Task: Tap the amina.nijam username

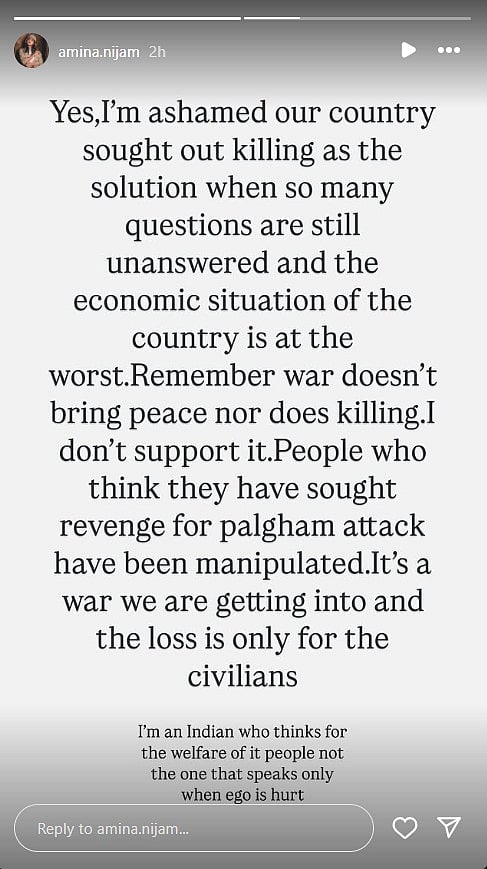Action: 99,52
